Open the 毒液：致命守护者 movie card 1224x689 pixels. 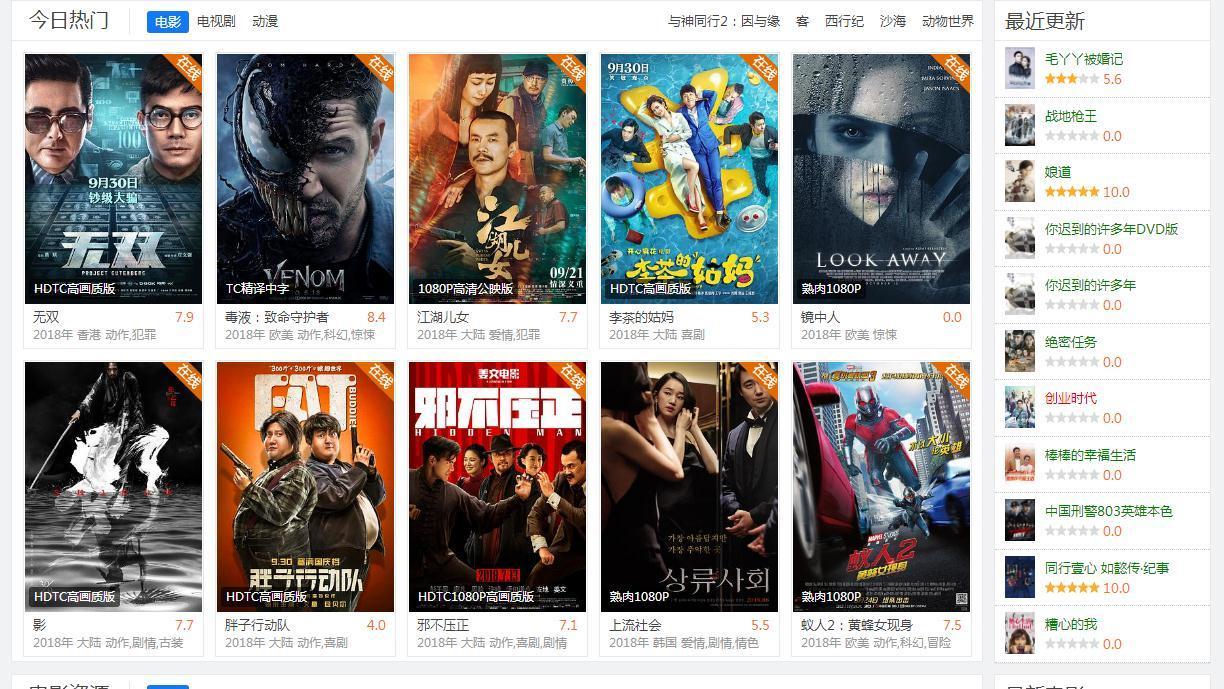[x=305, y=178]
